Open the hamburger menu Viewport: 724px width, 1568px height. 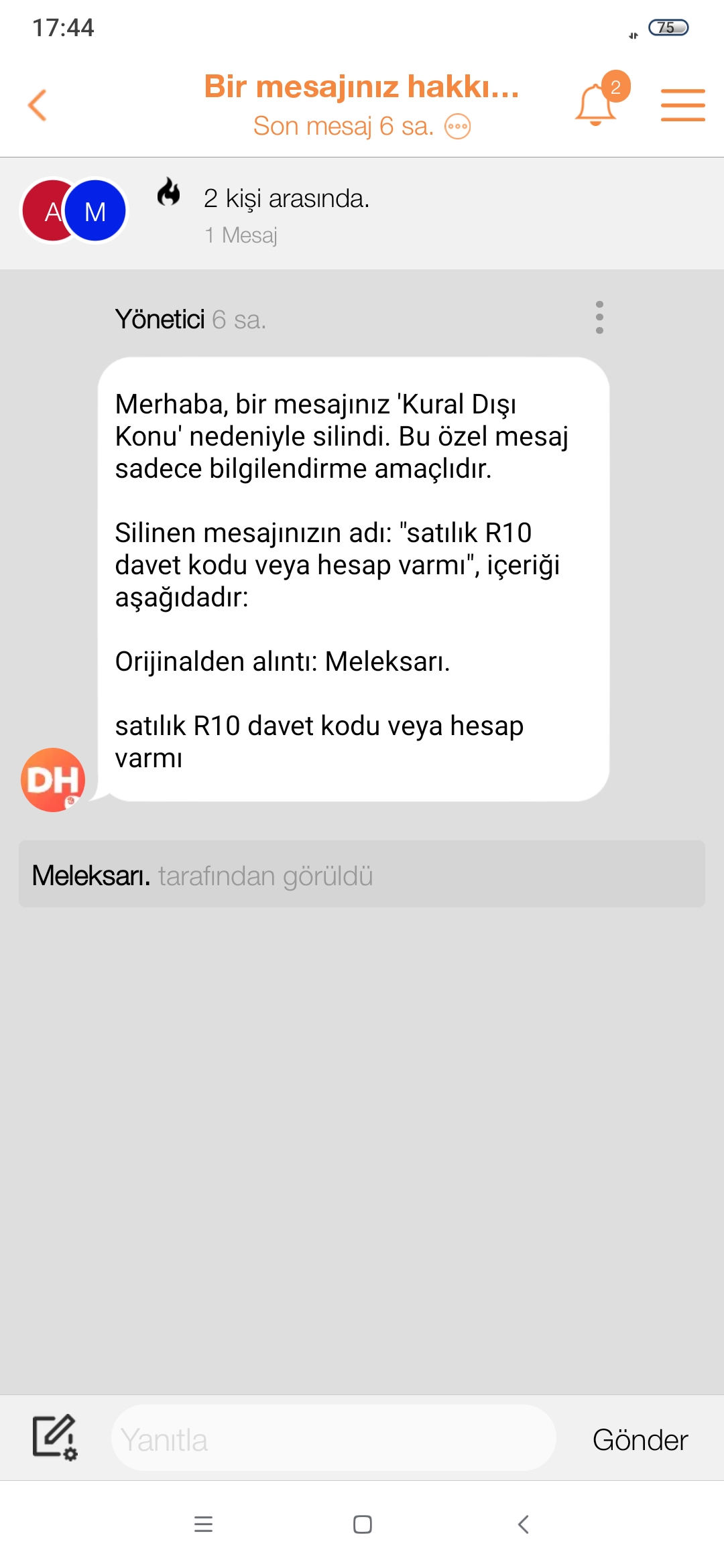tap(682, 105)
